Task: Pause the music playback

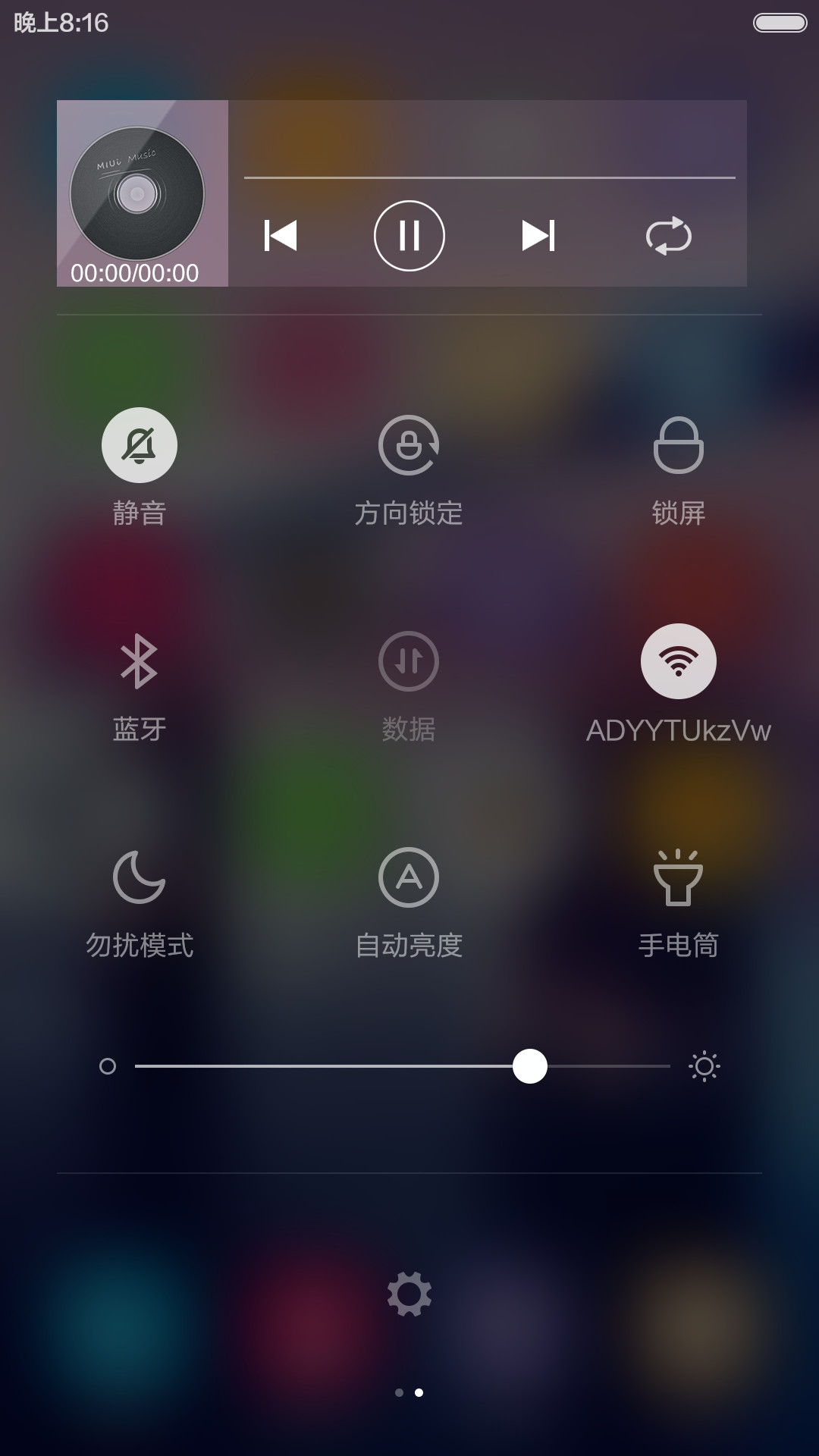Action: [409, 236]
